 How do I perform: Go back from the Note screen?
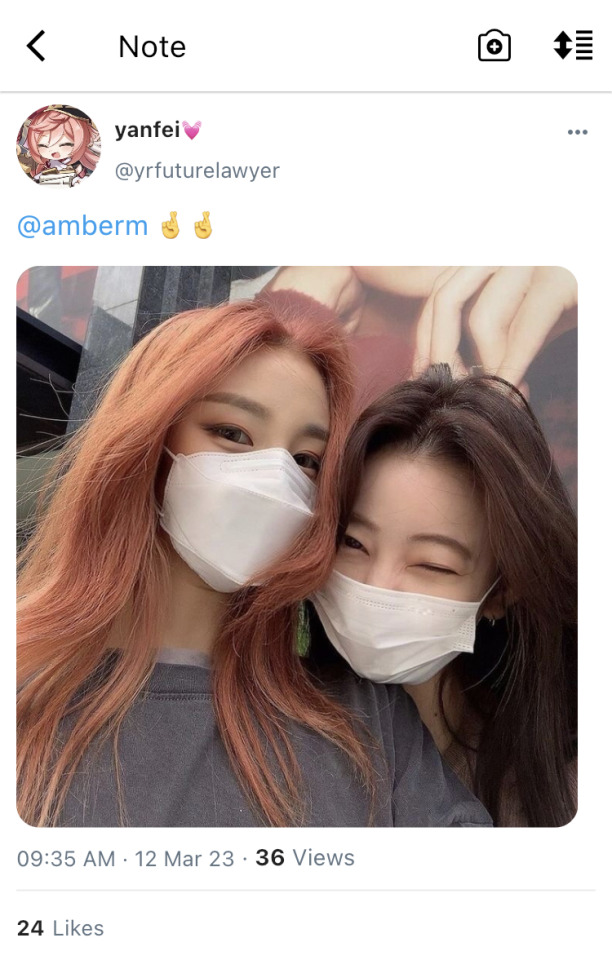point(36,46)
